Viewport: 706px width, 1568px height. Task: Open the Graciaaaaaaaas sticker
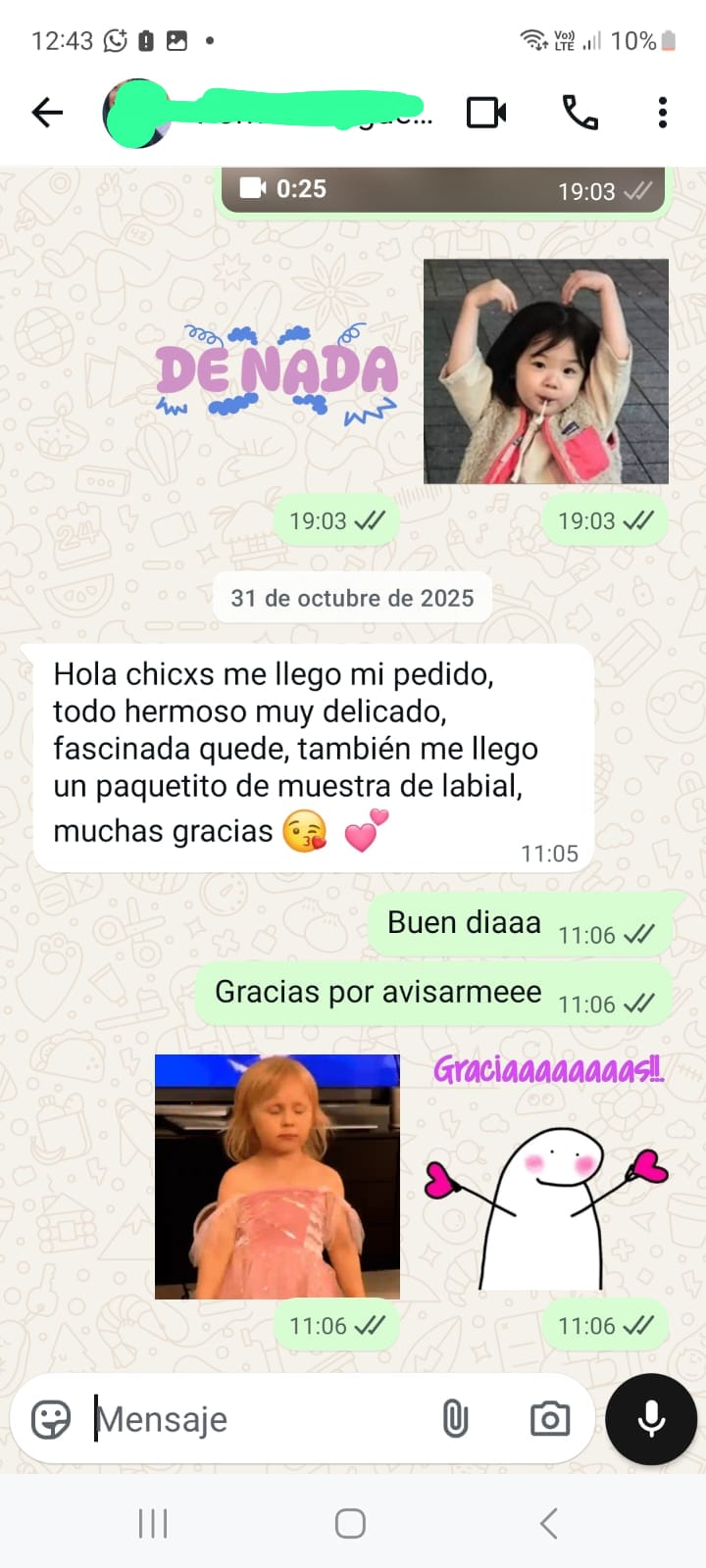pyautogui.click(x=546, y=1172)
